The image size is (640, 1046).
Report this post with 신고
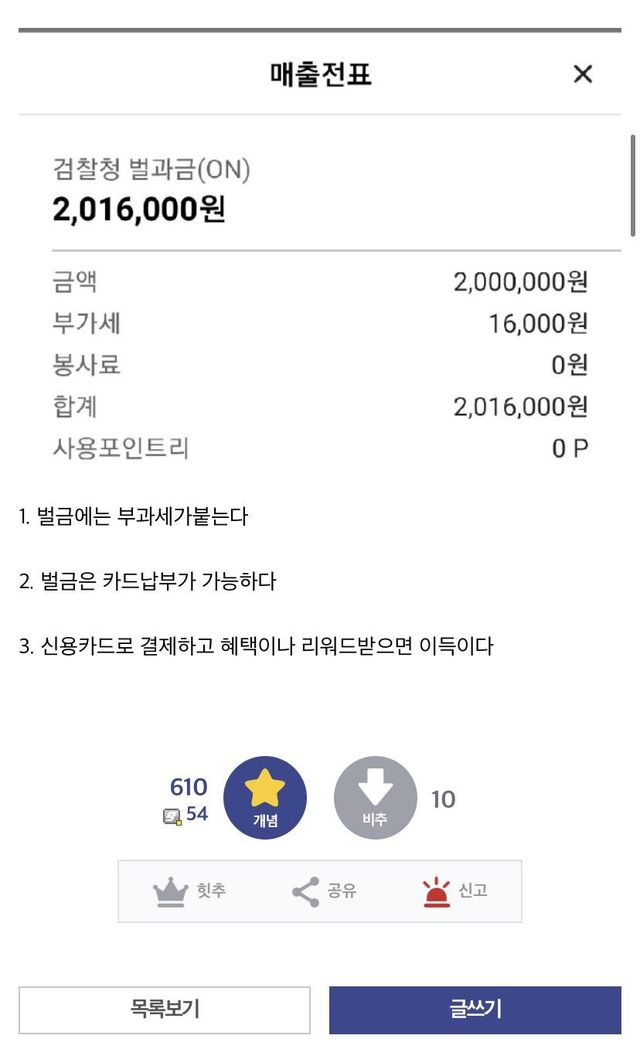[454, 890]
